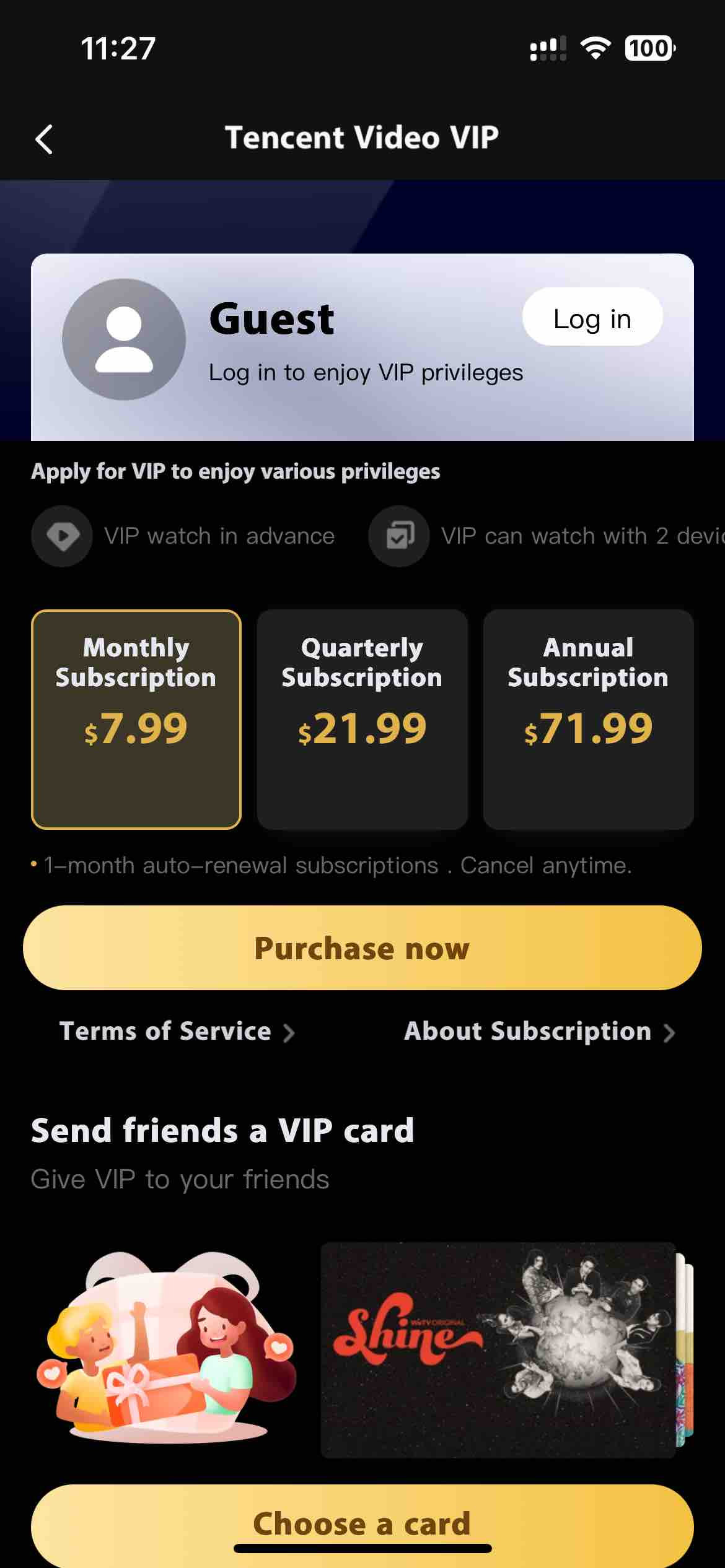View the VIP watch in advance privilege
Screen dimensions: 725x1568
point(183,536)
